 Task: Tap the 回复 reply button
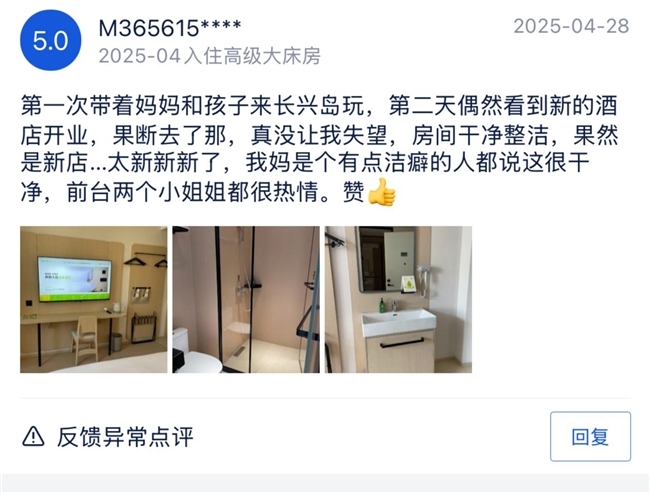point(590,437)
